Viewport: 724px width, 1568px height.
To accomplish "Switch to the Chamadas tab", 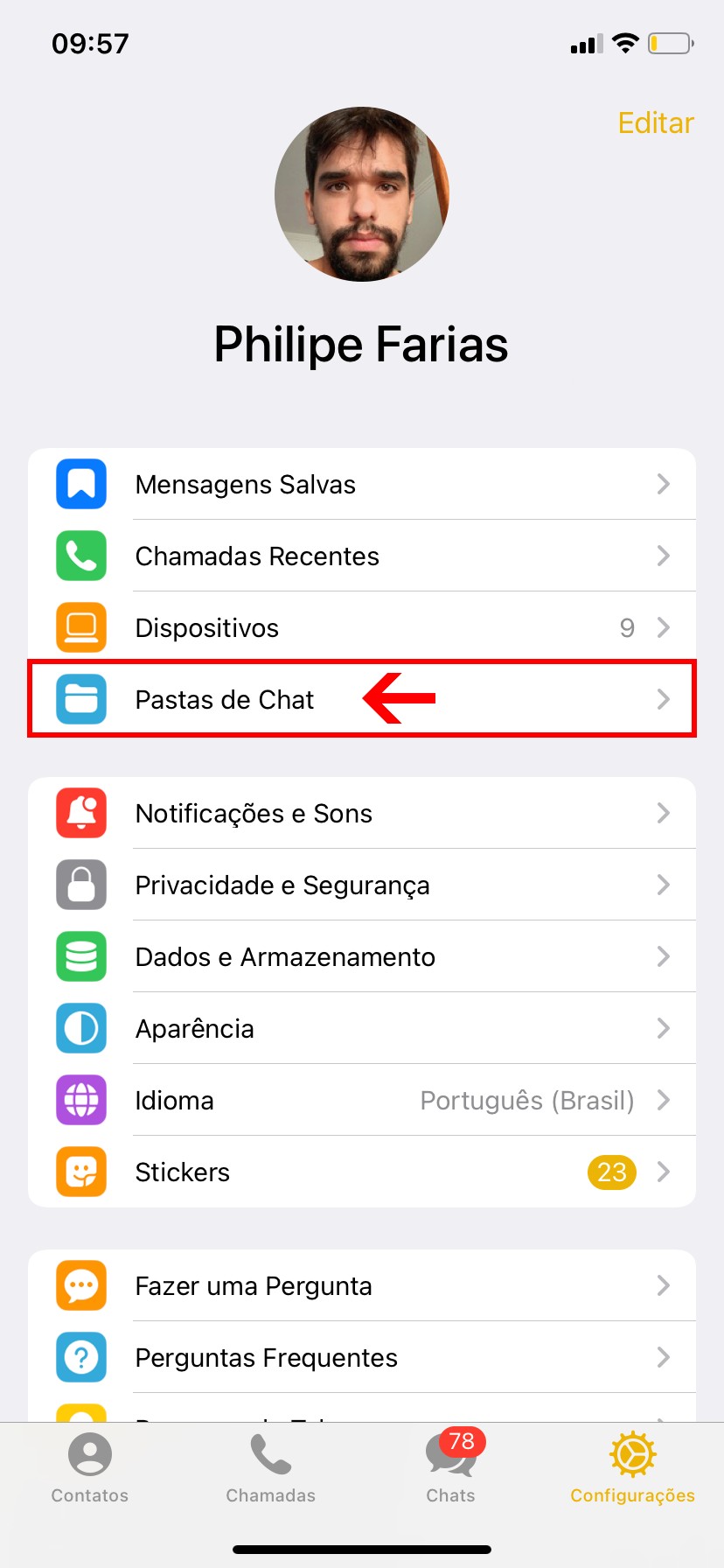I will click(x=271, y=1468).
